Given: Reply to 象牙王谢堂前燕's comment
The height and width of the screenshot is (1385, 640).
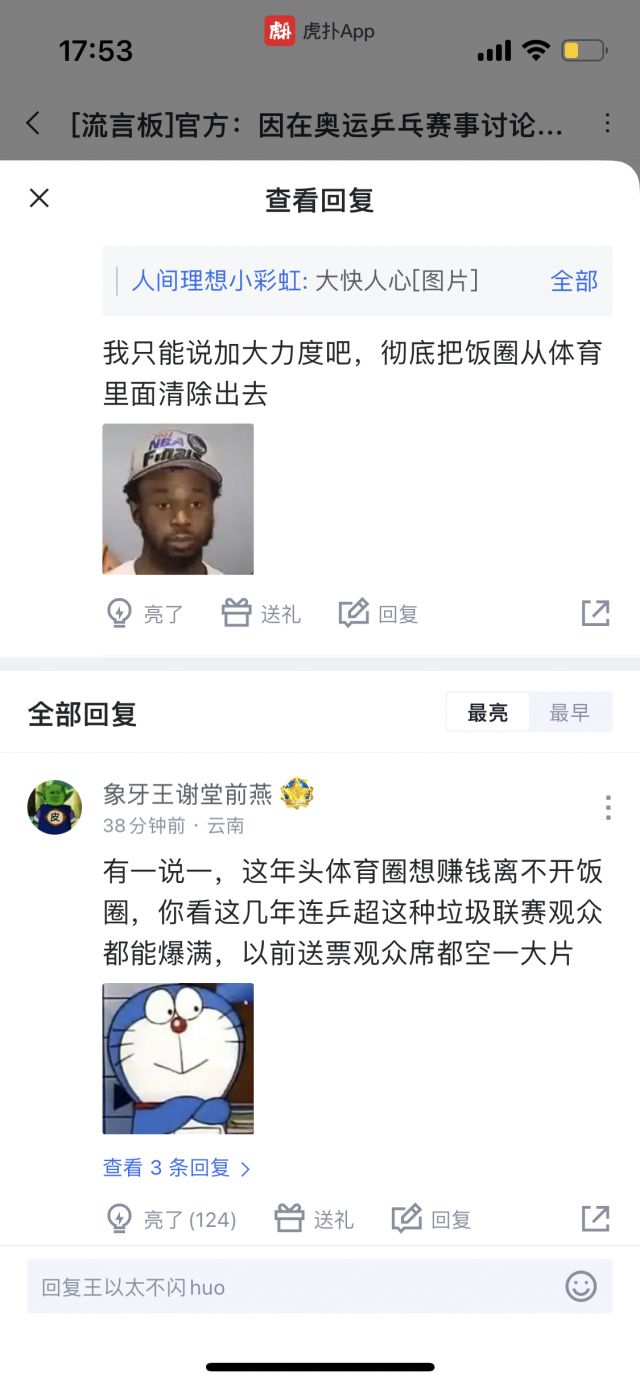Looking at the screenshot, I should pyautogui.click(x=432, y=1219).
